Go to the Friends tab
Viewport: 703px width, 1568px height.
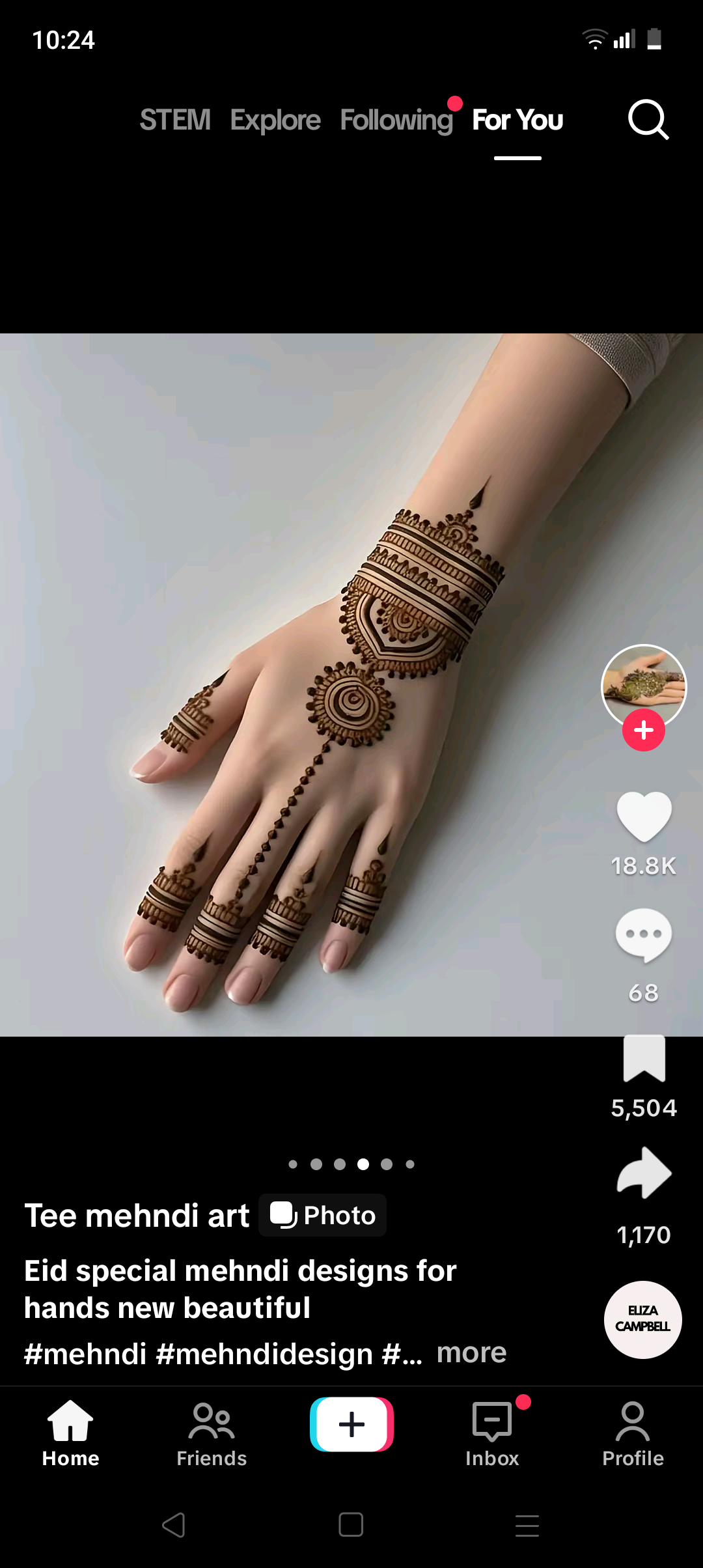212,1435
